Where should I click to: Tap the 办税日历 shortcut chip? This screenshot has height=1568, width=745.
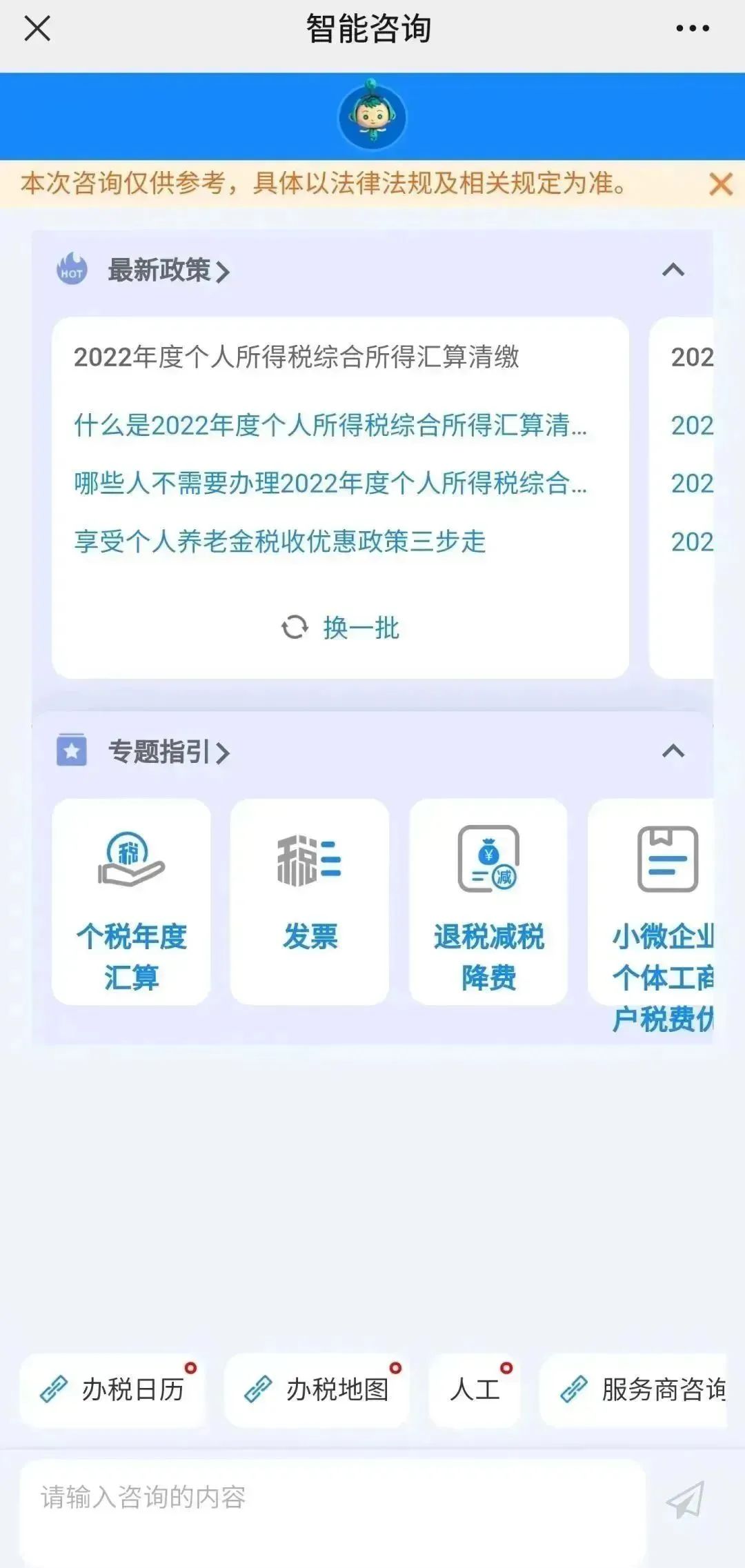click(112, 1389)
